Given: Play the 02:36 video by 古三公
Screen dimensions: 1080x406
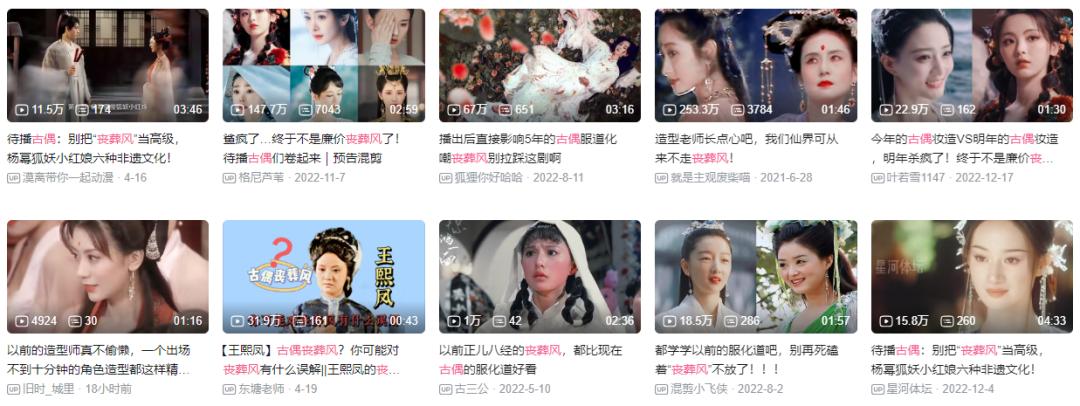Looking at the screenshot, I should (x=539, y=276).
